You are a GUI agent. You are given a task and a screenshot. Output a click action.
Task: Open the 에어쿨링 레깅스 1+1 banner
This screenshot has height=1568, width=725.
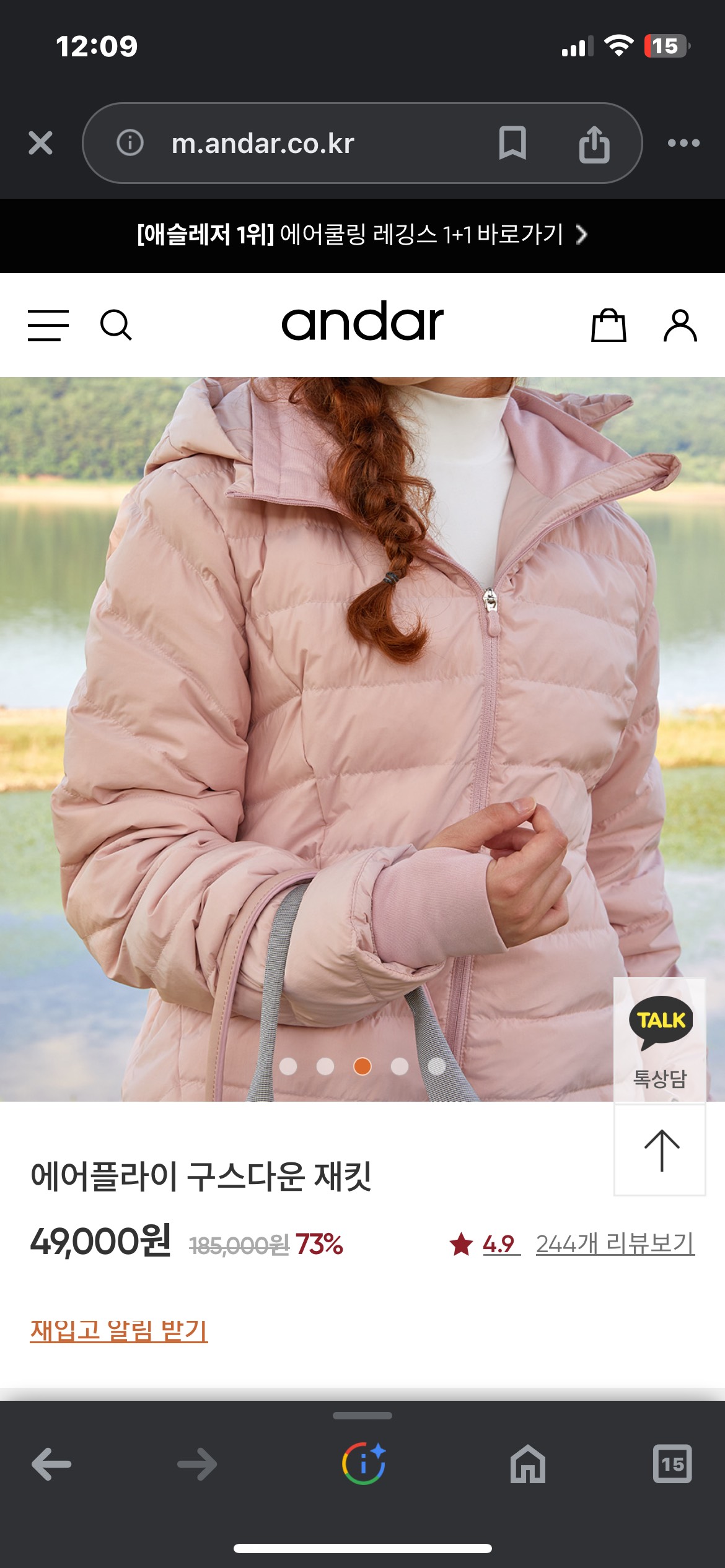point(362,235)
